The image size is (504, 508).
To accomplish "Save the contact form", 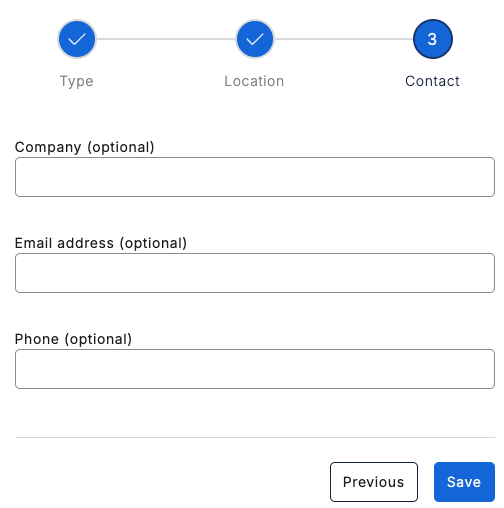I will click(x=464, y=482).
